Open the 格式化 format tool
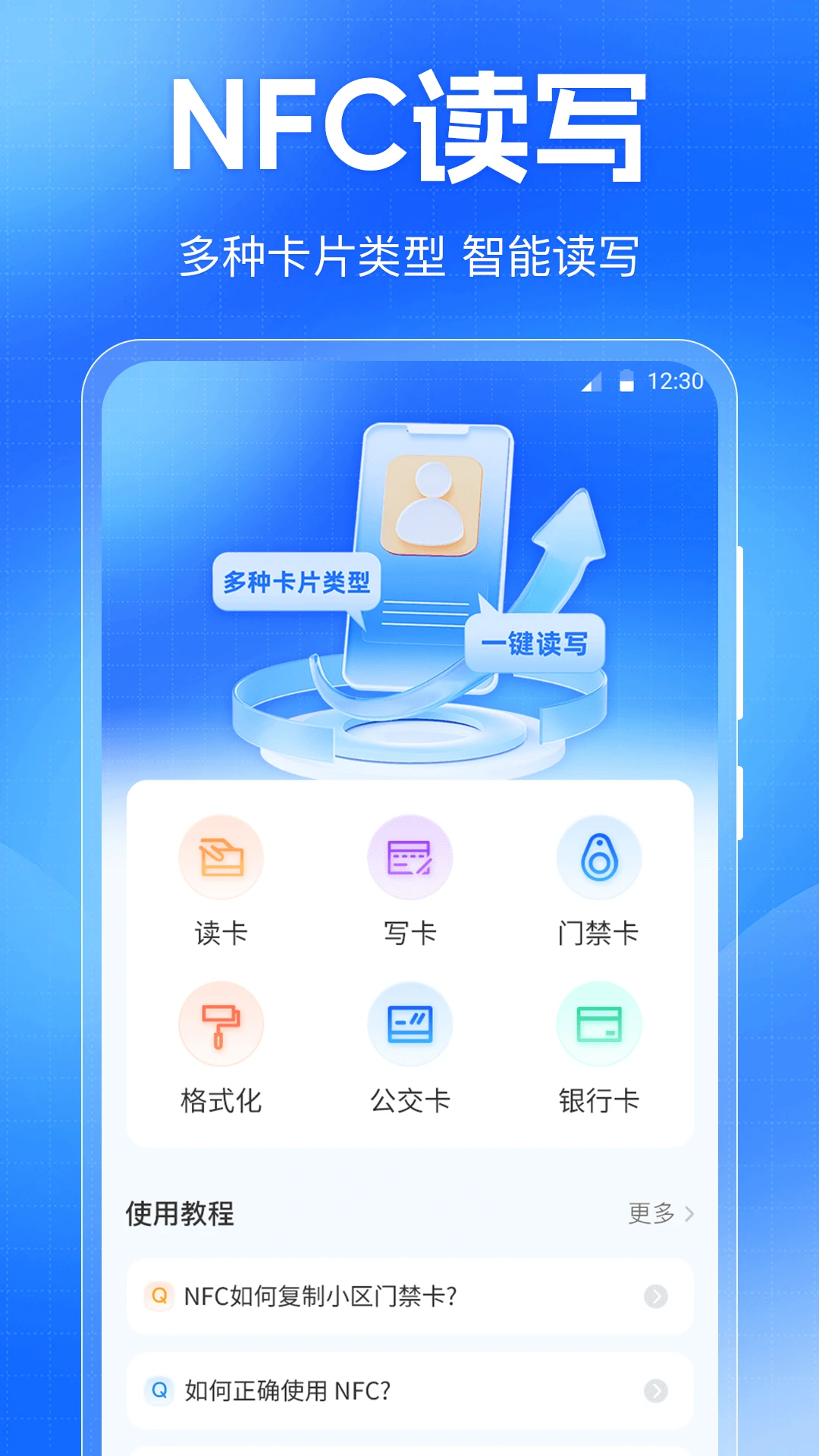The width and height of the screenshot is (819, 1456). coord(221,1024)
